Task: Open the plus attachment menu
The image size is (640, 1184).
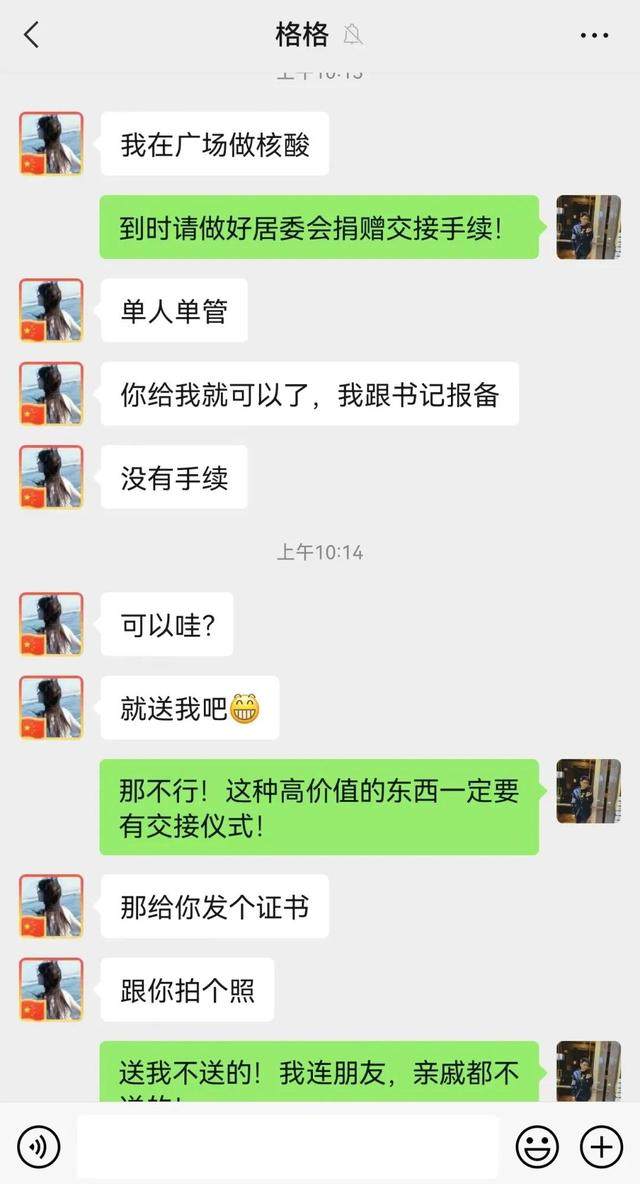Action: coord(601,1146)
